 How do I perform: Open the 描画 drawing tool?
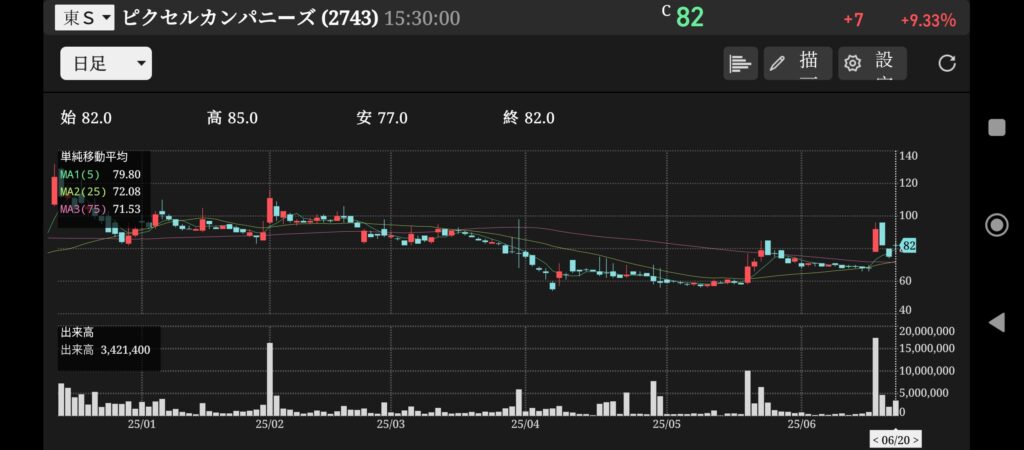(799, 64)
